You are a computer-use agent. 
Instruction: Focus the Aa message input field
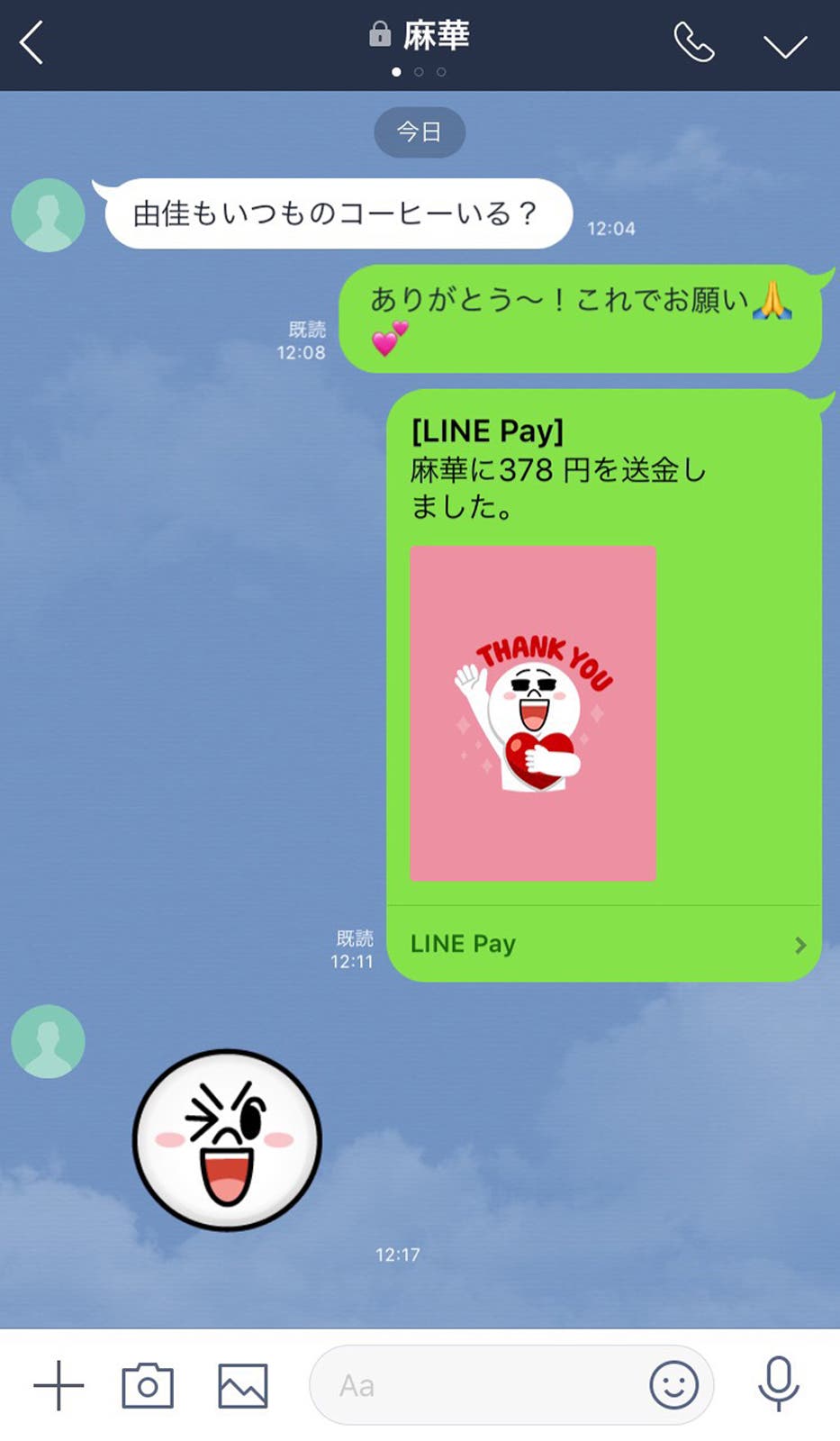[477, 1385]
